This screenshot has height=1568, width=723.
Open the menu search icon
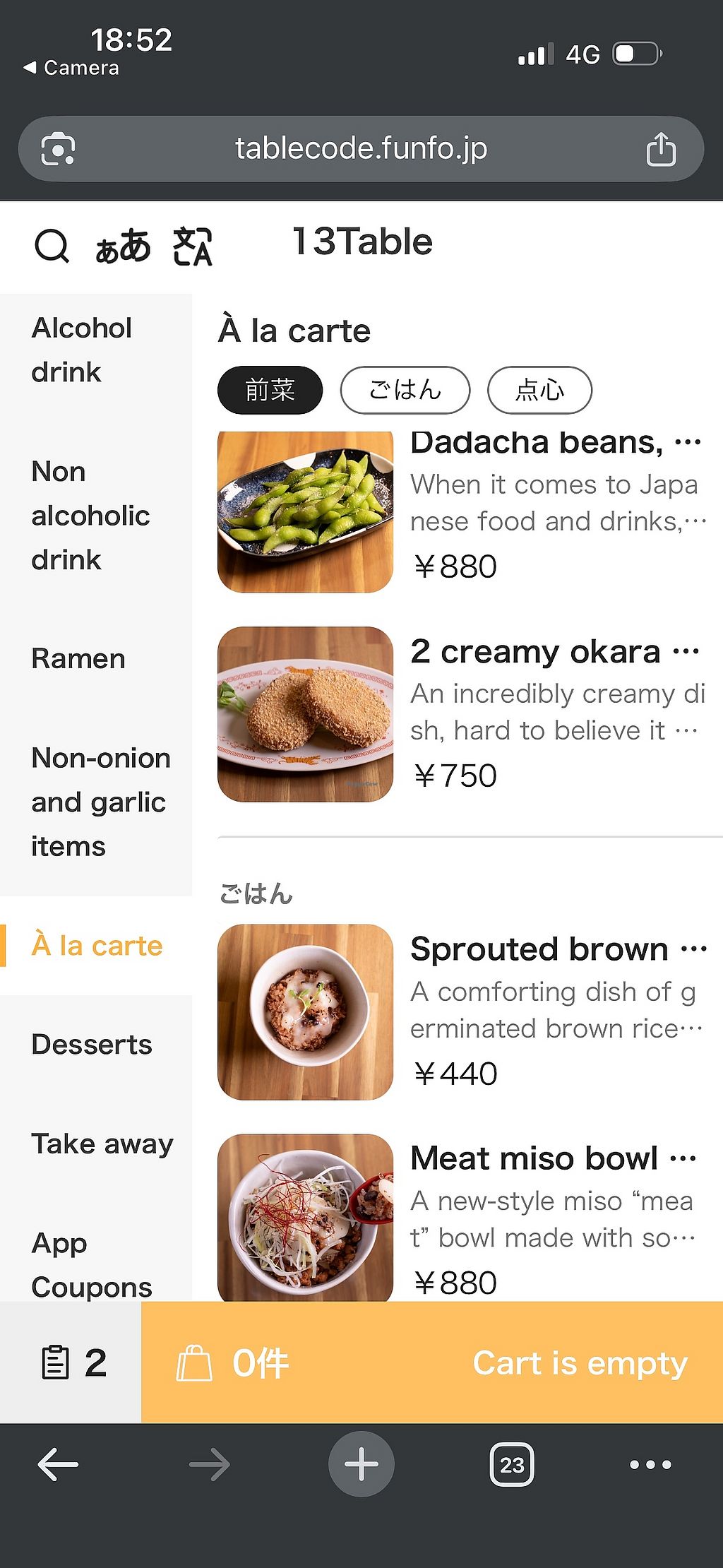click(52, 246)
